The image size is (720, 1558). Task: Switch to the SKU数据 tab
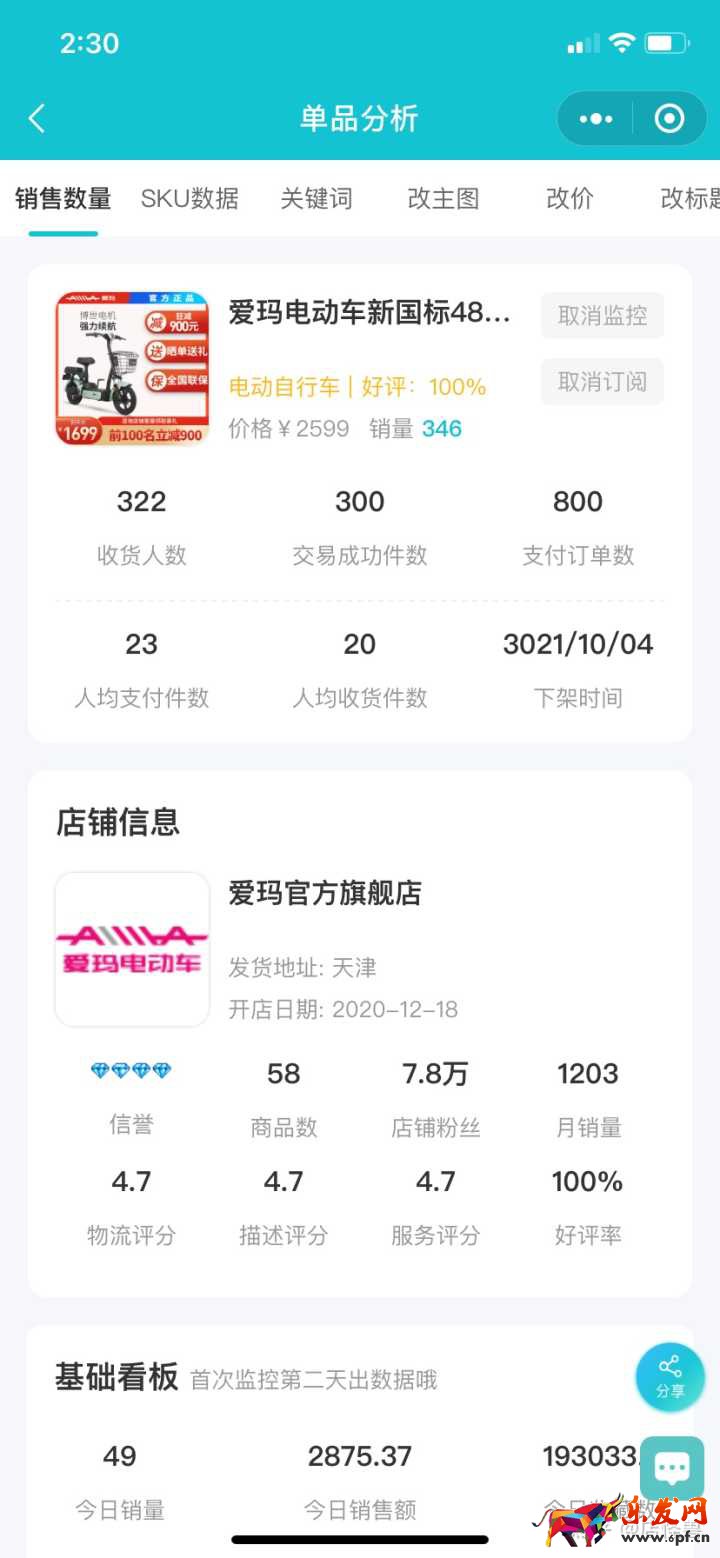coord(190,198)
